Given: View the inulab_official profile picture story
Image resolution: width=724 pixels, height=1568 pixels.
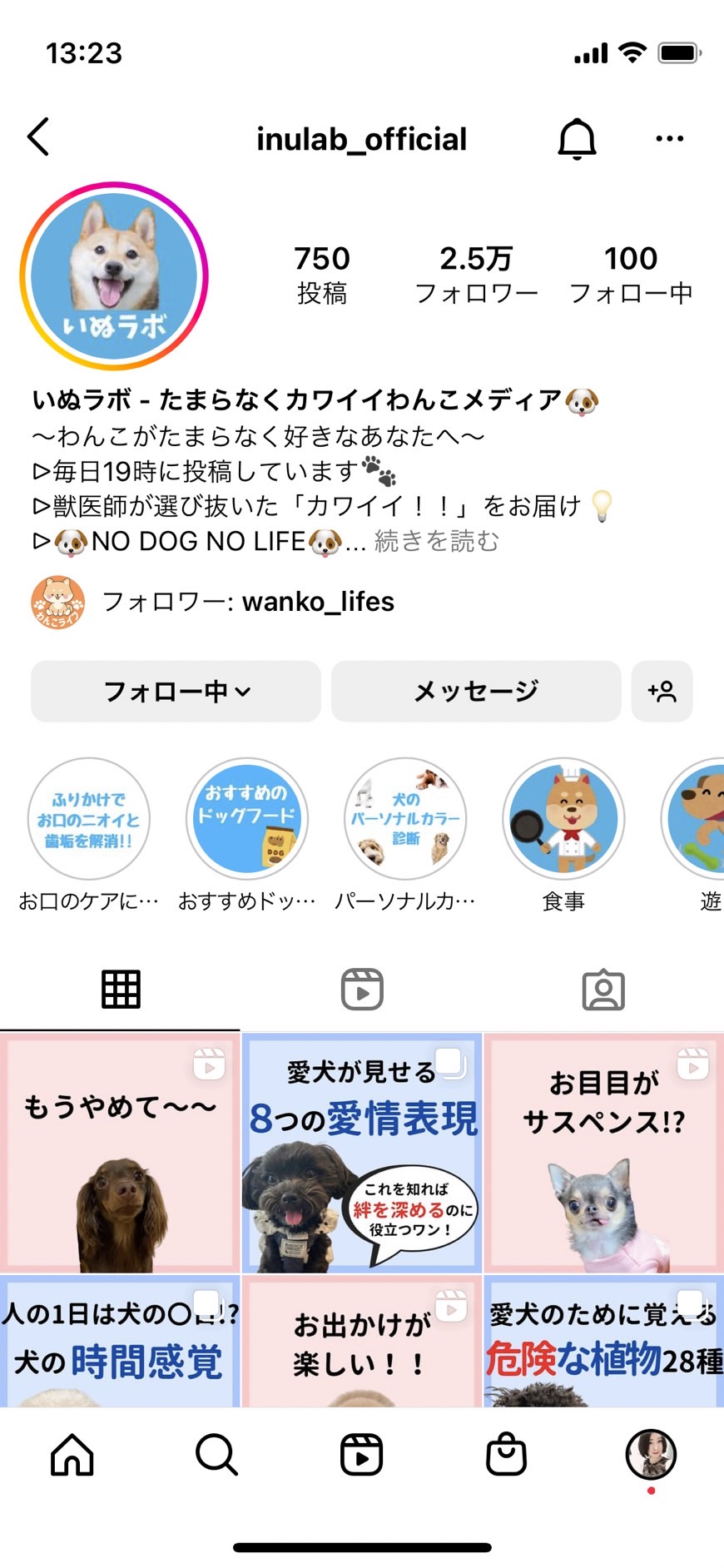Looking at the screenshot, I should pyautogui.click(x=114, y=276).
